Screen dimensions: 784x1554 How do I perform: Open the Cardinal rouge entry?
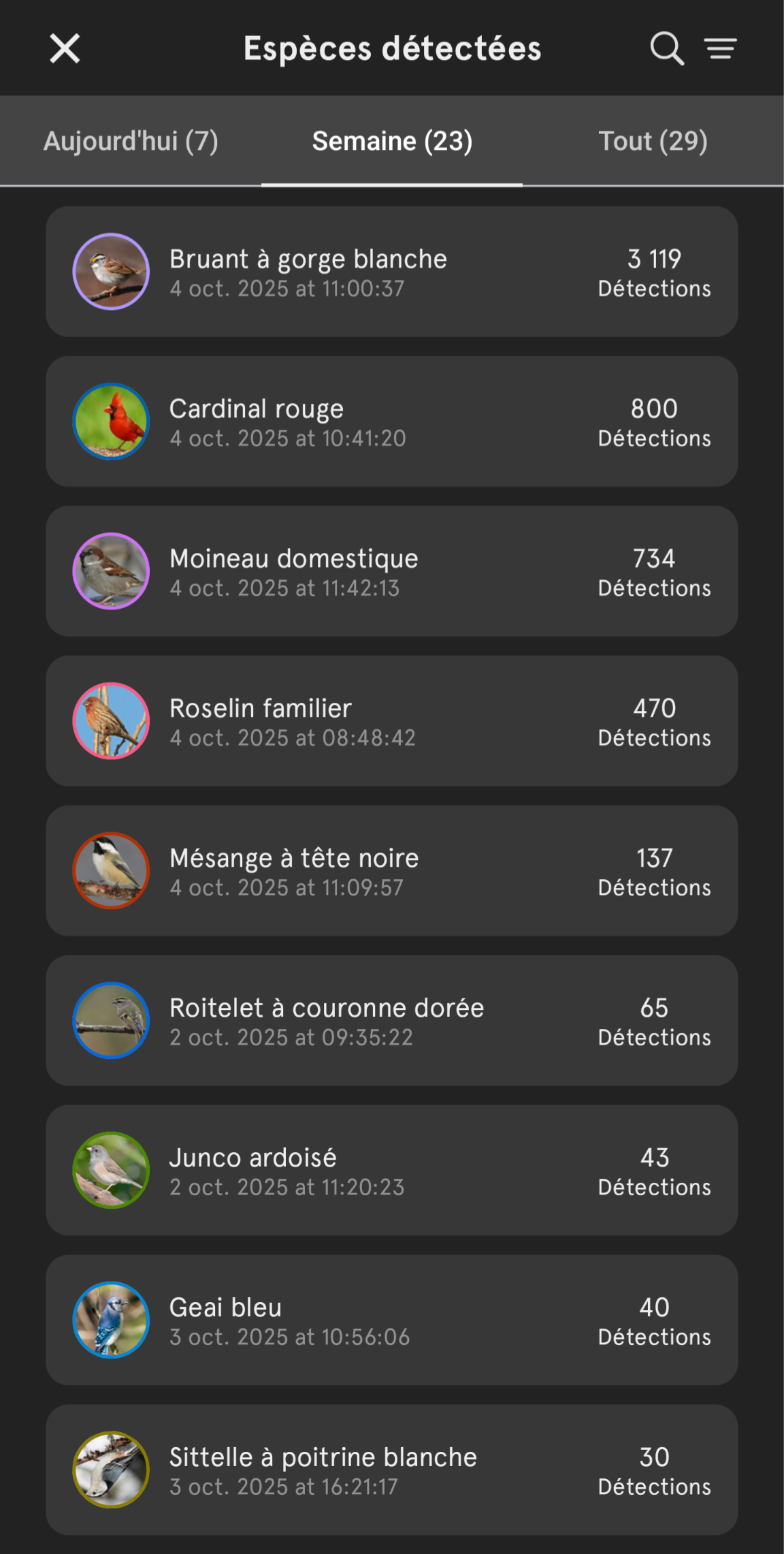coord(391,422)
